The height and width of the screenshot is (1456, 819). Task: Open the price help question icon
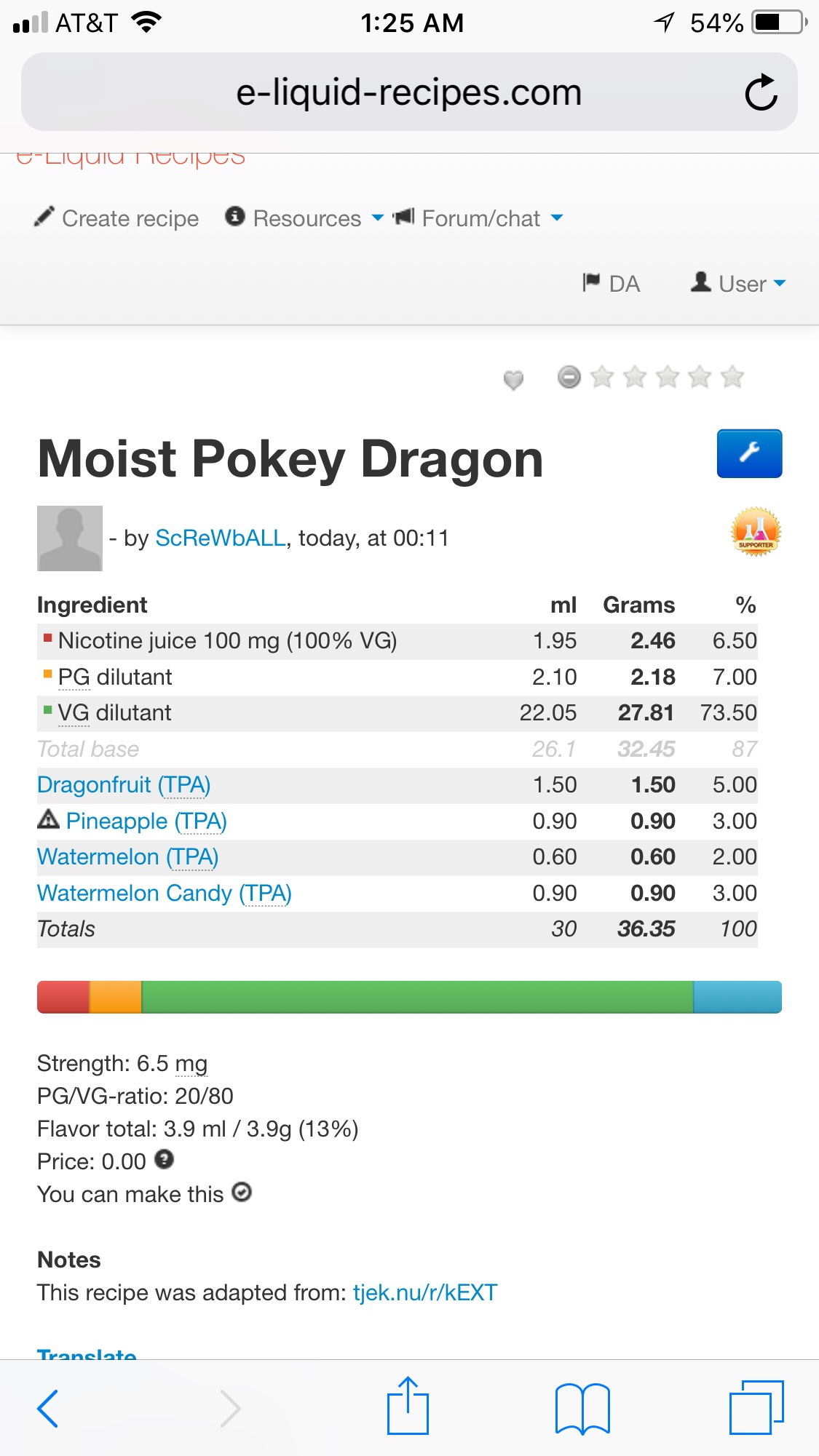pyautogui.click(x=165, y=1160)
